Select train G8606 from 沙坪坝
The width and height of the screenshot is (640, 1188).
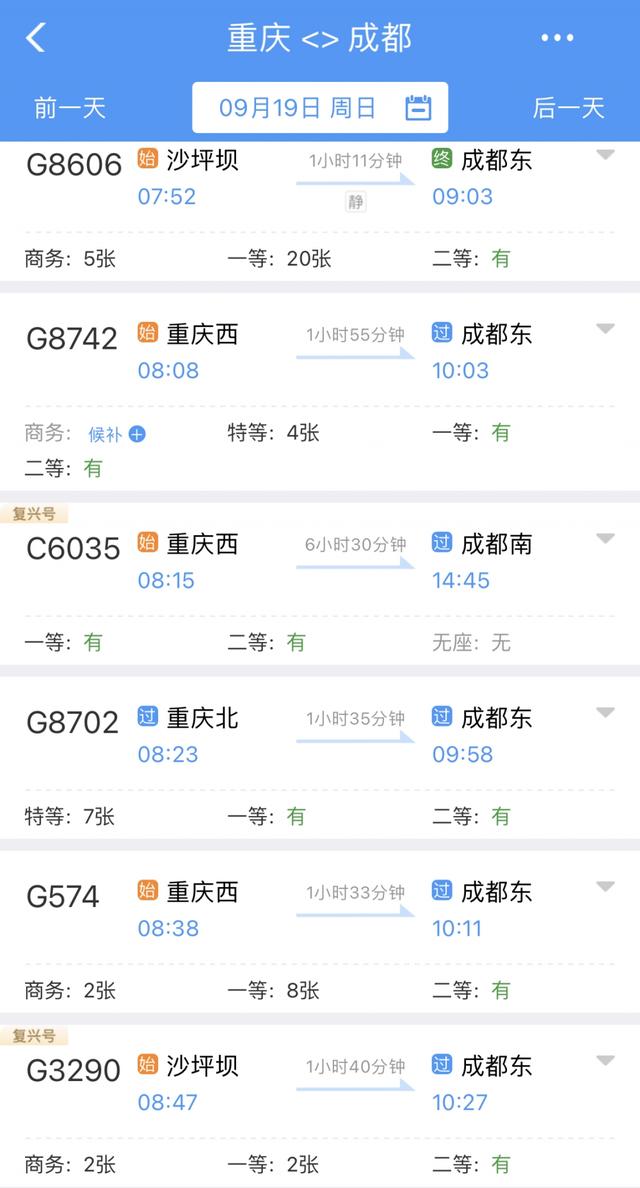[x=320, y=211]
